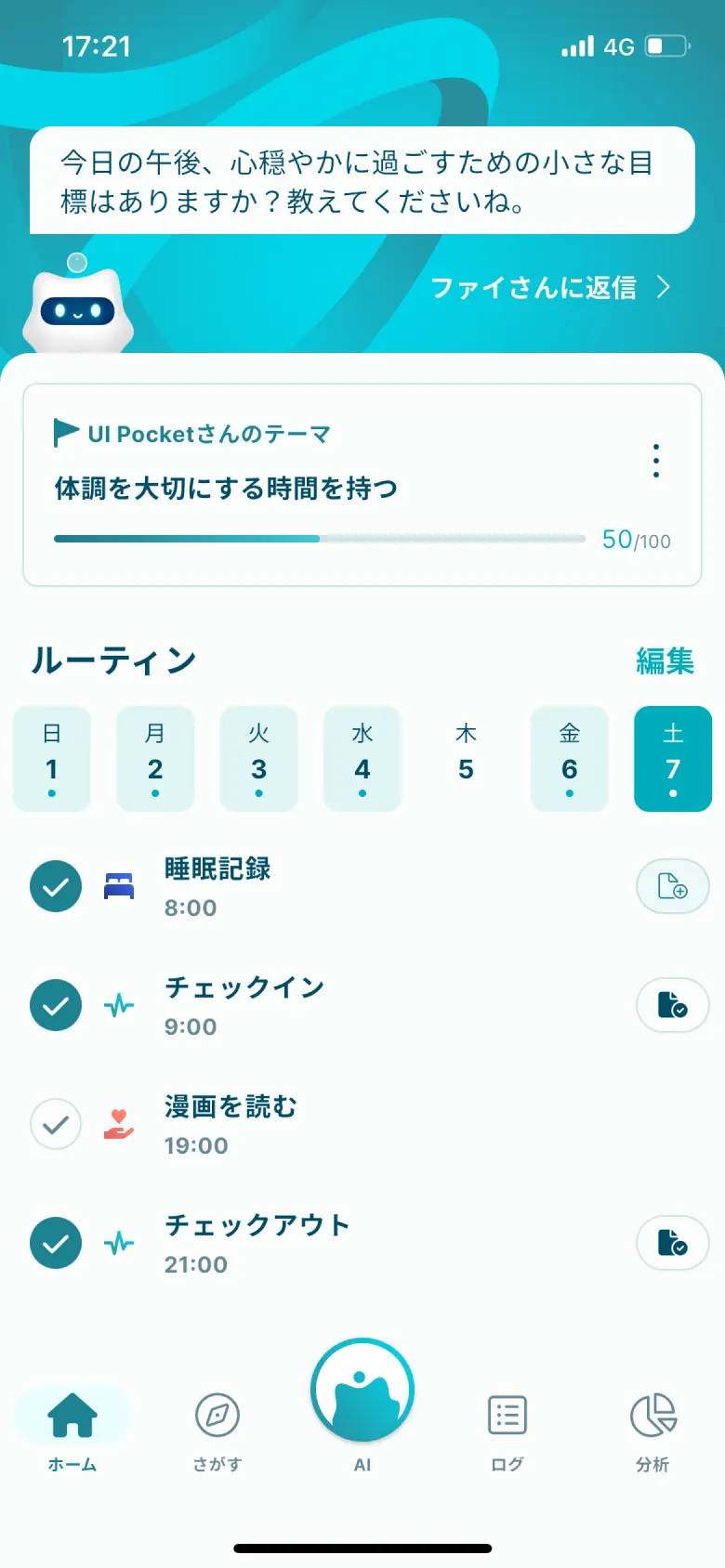
Task: Uncheck the completed チェックアウト task
Action: click(56, 1243)
